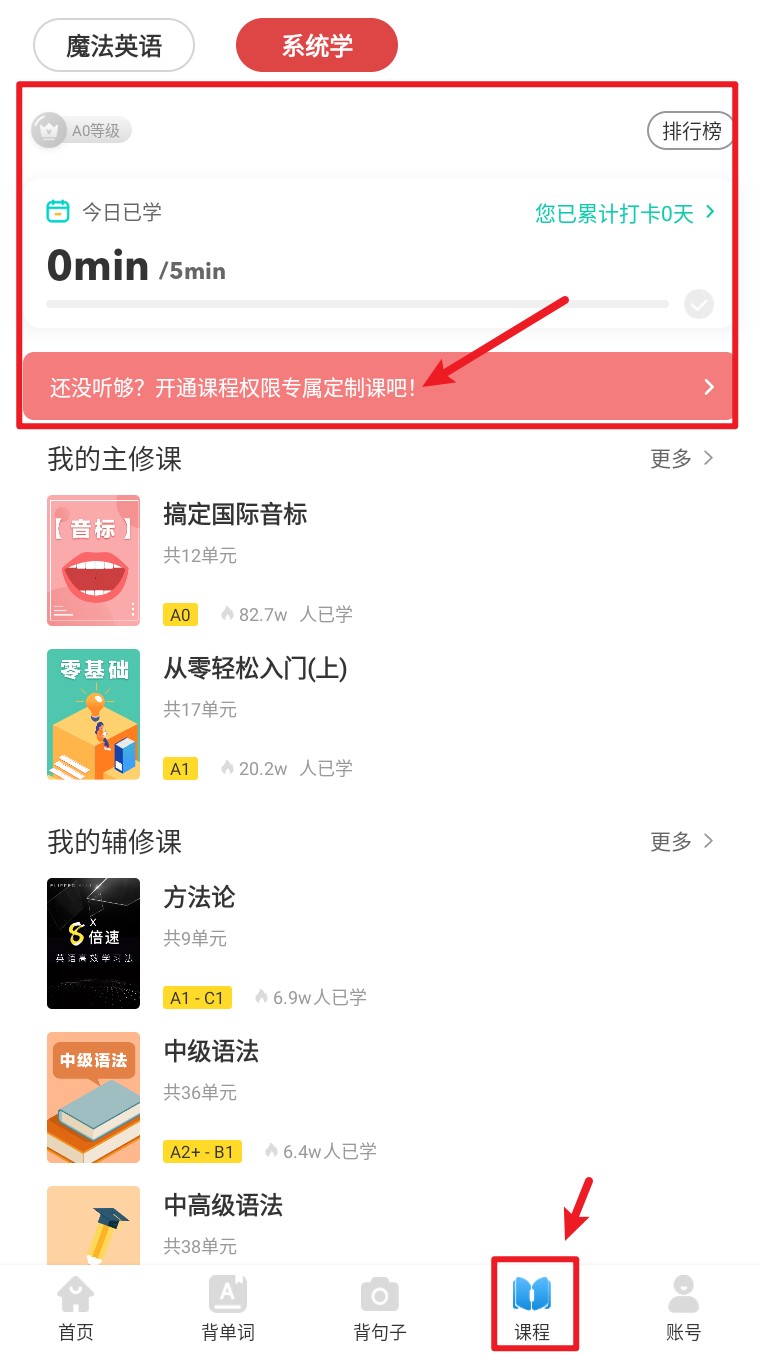Viewport: 760px width, 1355px height.
Task: Switch to the 魔法英语 tab
Action: tap(113, 44)
